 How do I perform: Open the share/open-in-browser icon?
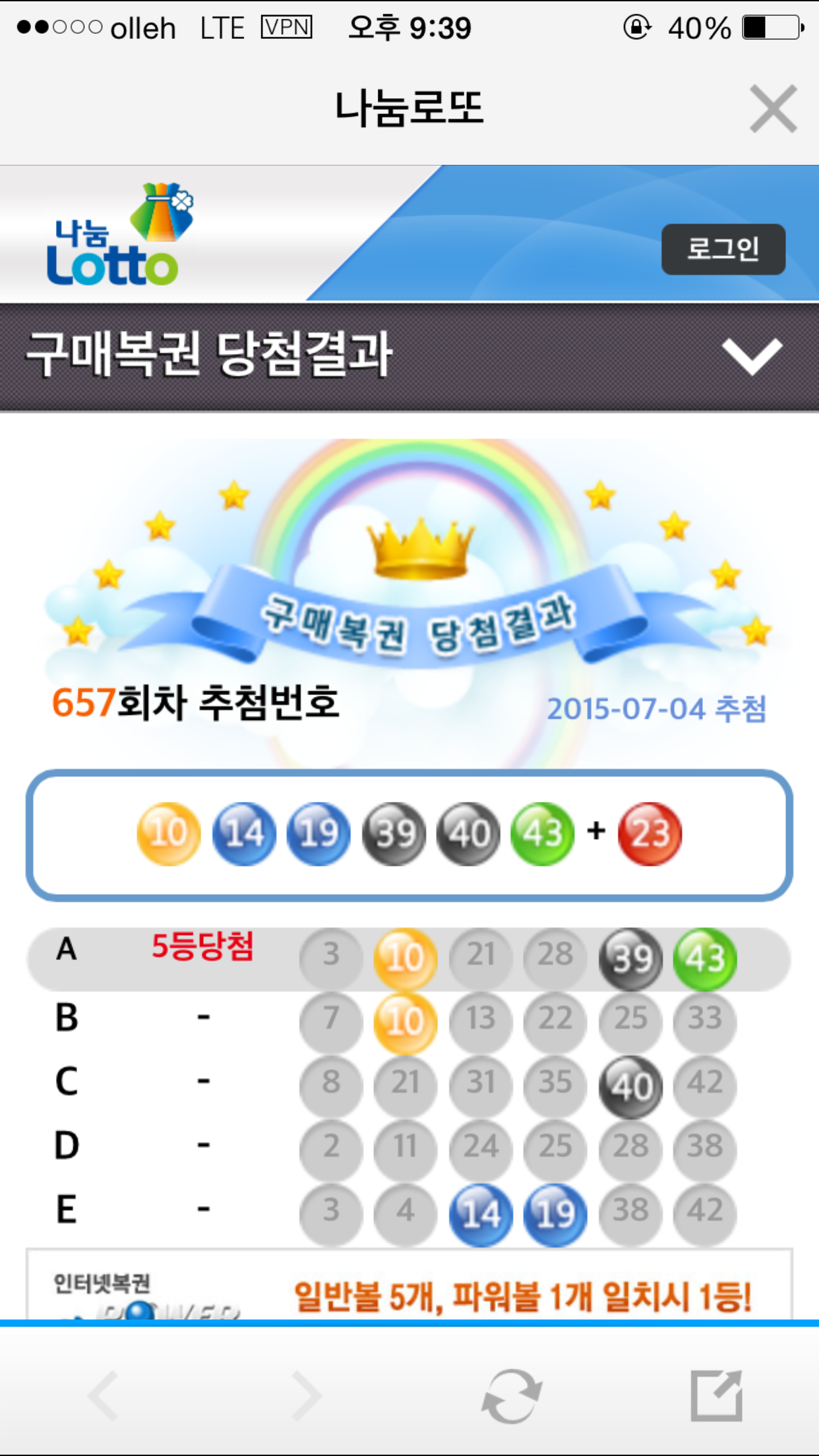pos(716,1396)
